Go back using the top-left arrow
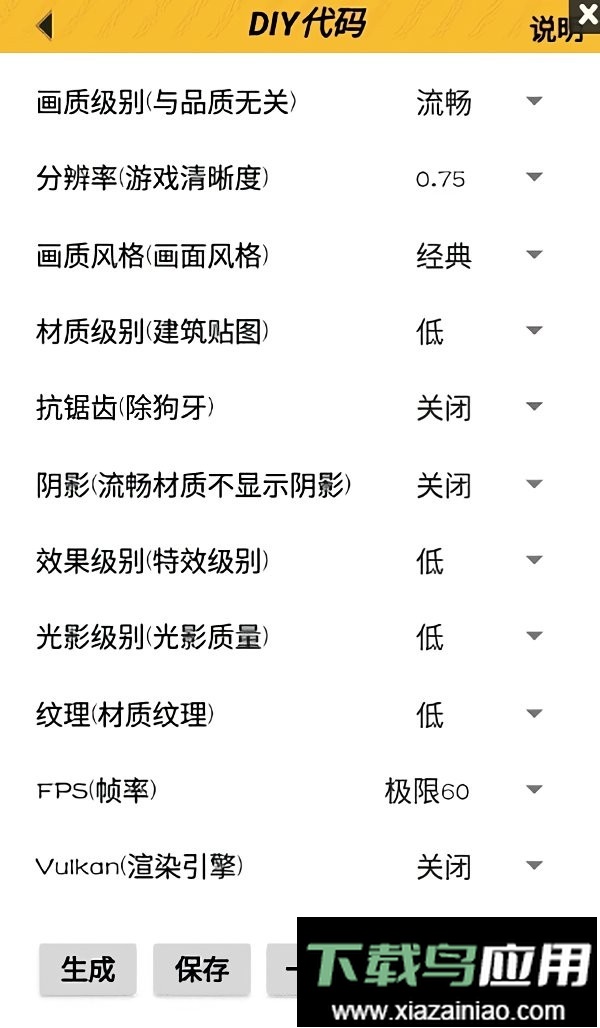This screenshot has height=1028, width=600. [x=43, y=25]
